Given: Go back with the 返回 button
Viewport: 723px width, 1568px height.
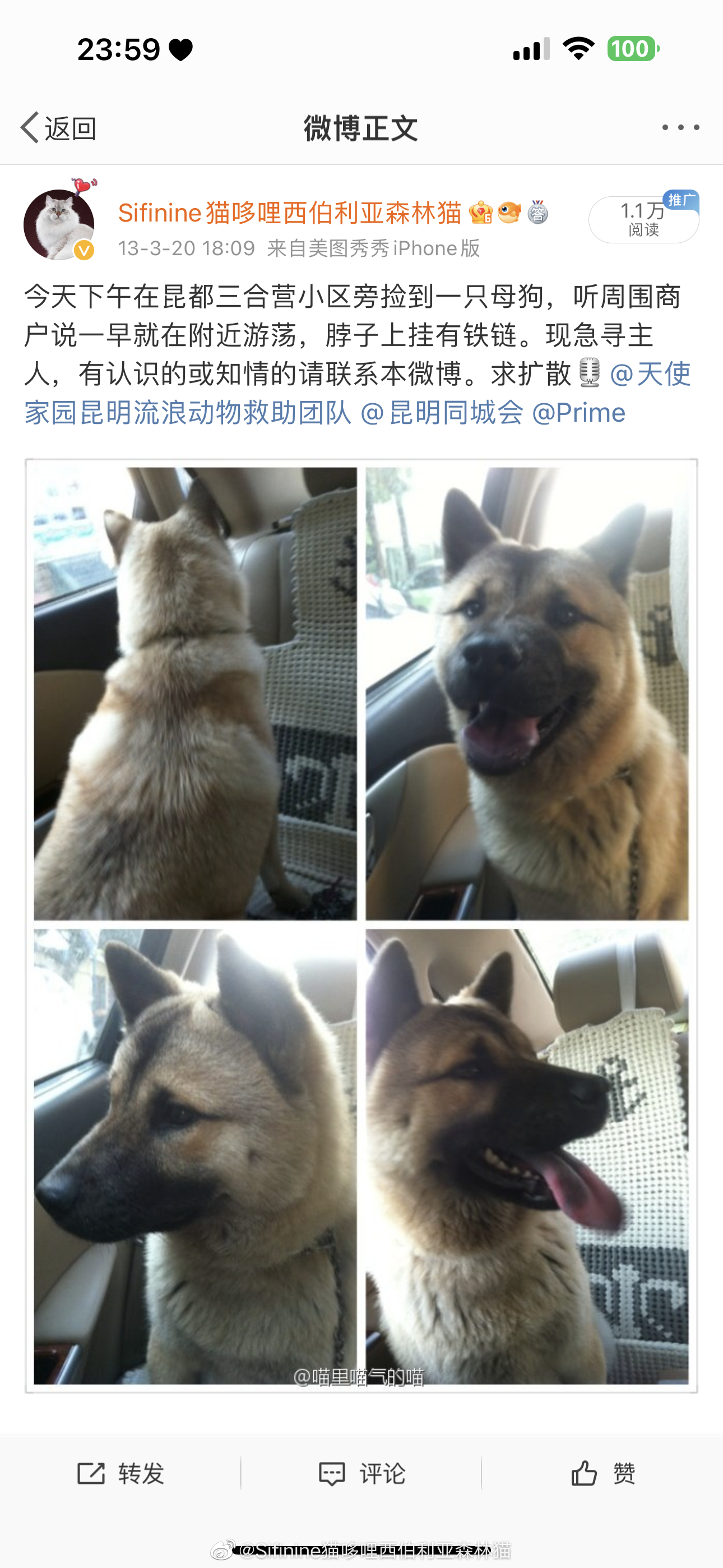Looking at the screenshot, I should click(58, 128).
